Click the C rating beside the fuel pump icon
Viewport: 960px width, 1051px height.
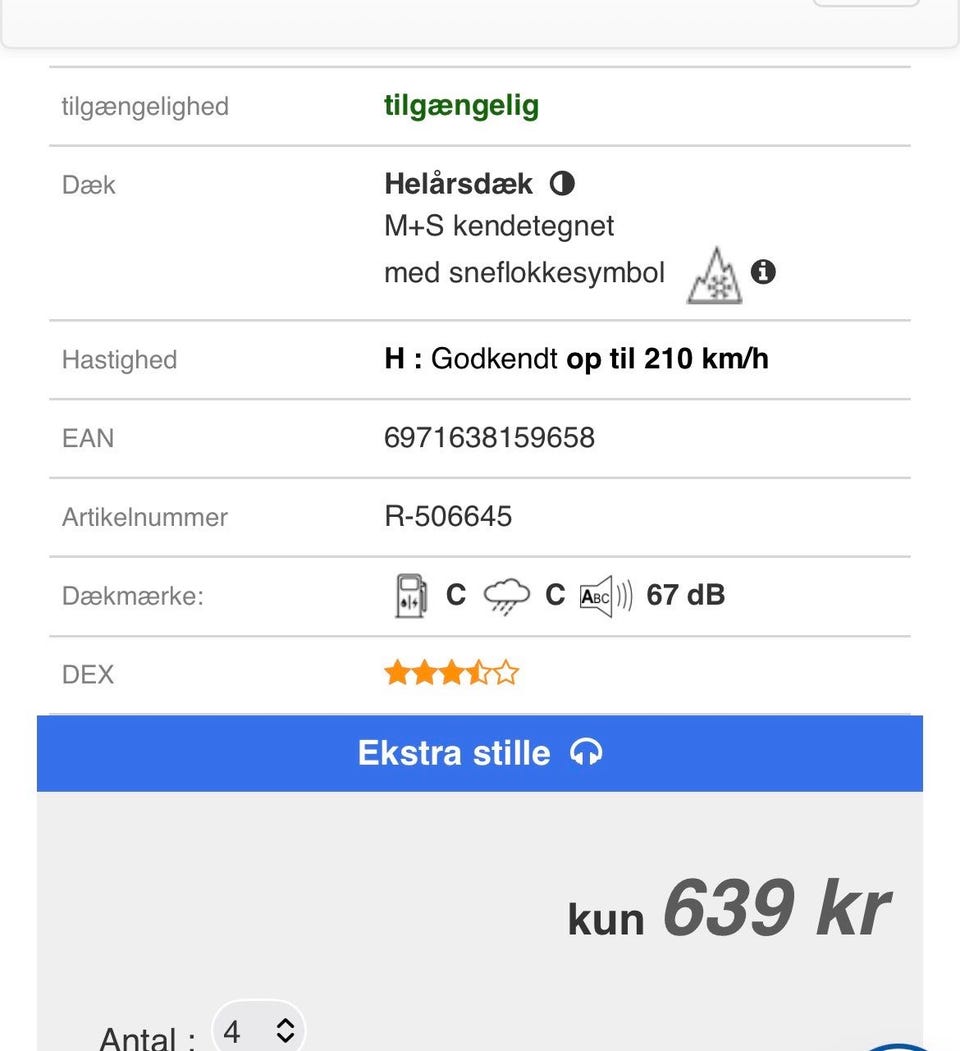pos(455,594)
